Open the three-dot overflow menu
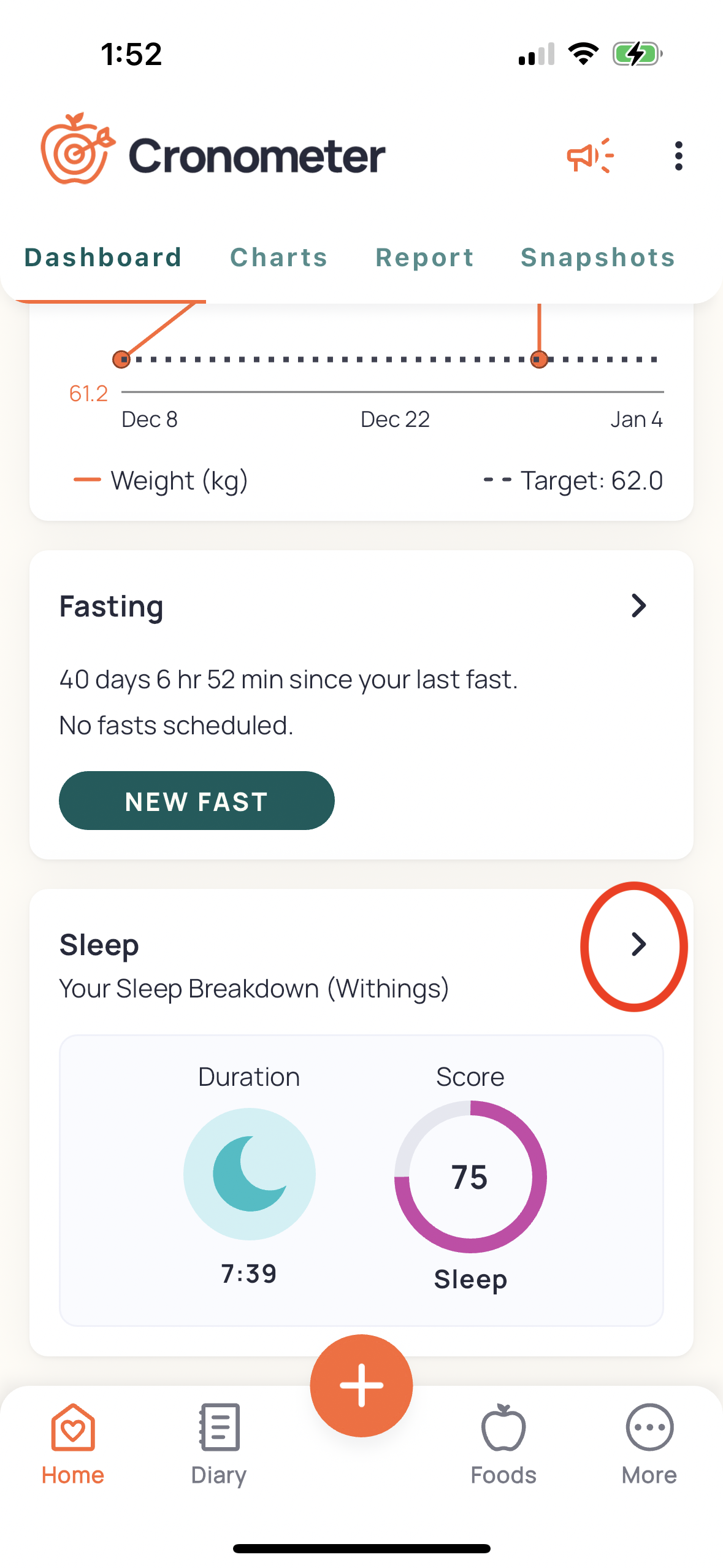The image size is (723, 1568). click(x=678, y=156)
